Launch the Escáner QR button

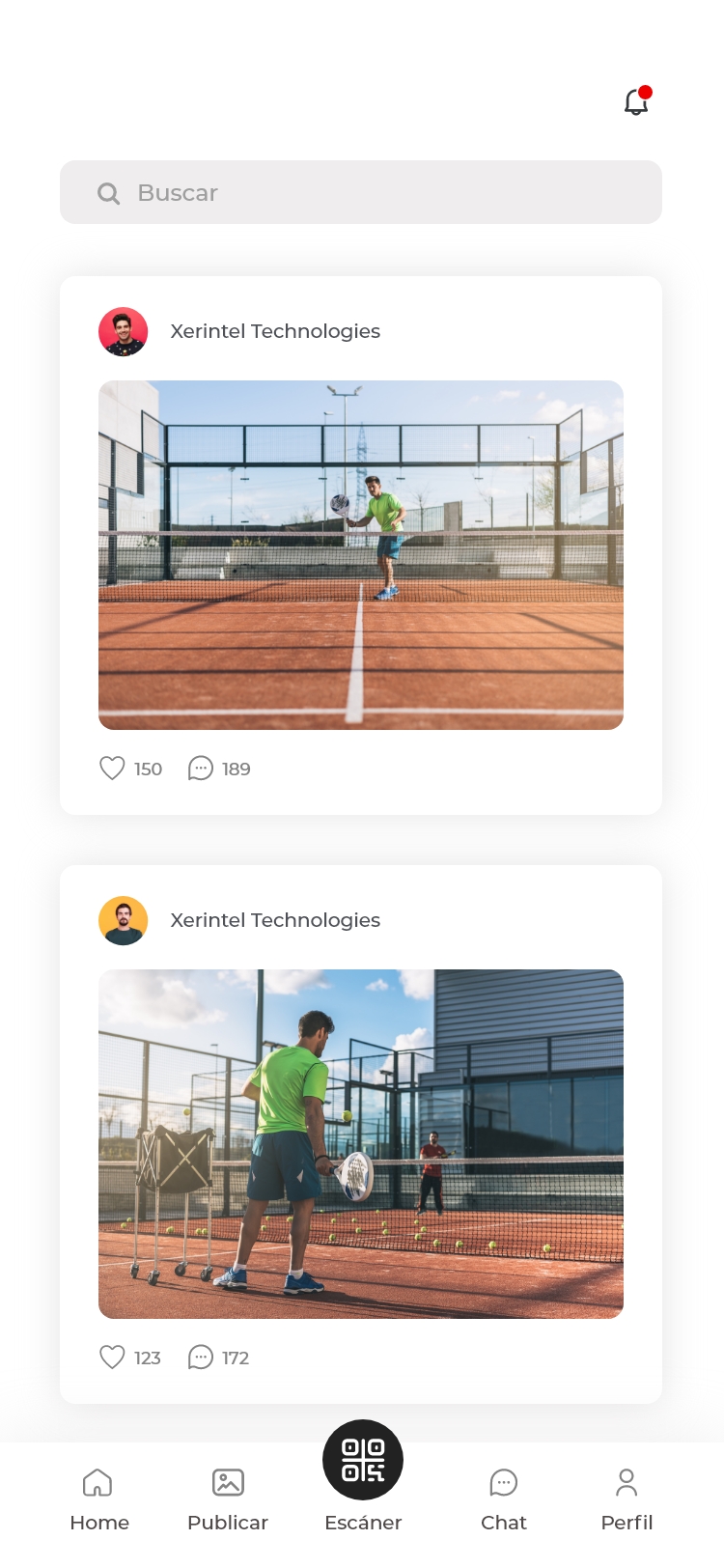(363, 1461)
